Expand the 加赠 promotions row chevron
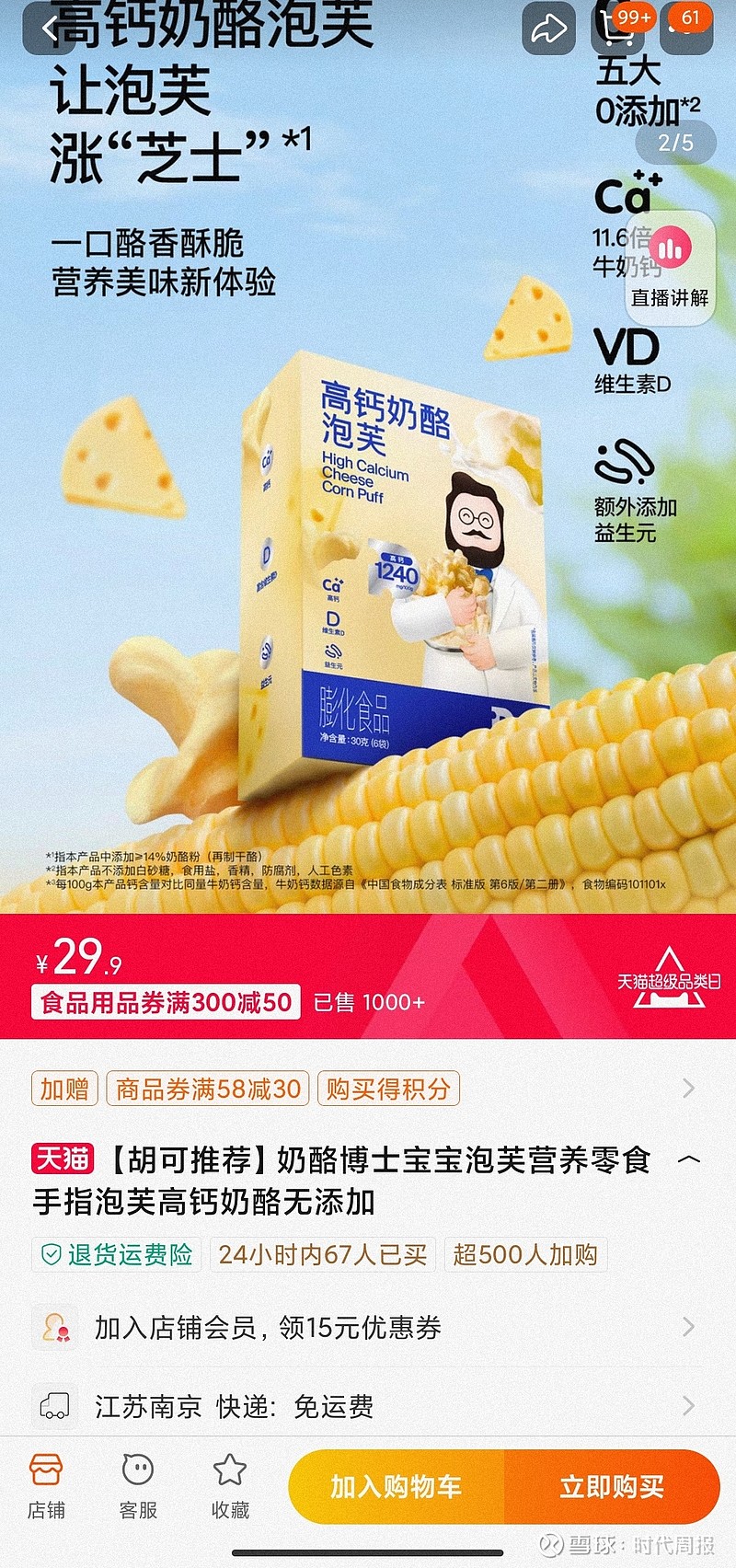The width and height of the screenshot is (736, 1568). 692,1089
